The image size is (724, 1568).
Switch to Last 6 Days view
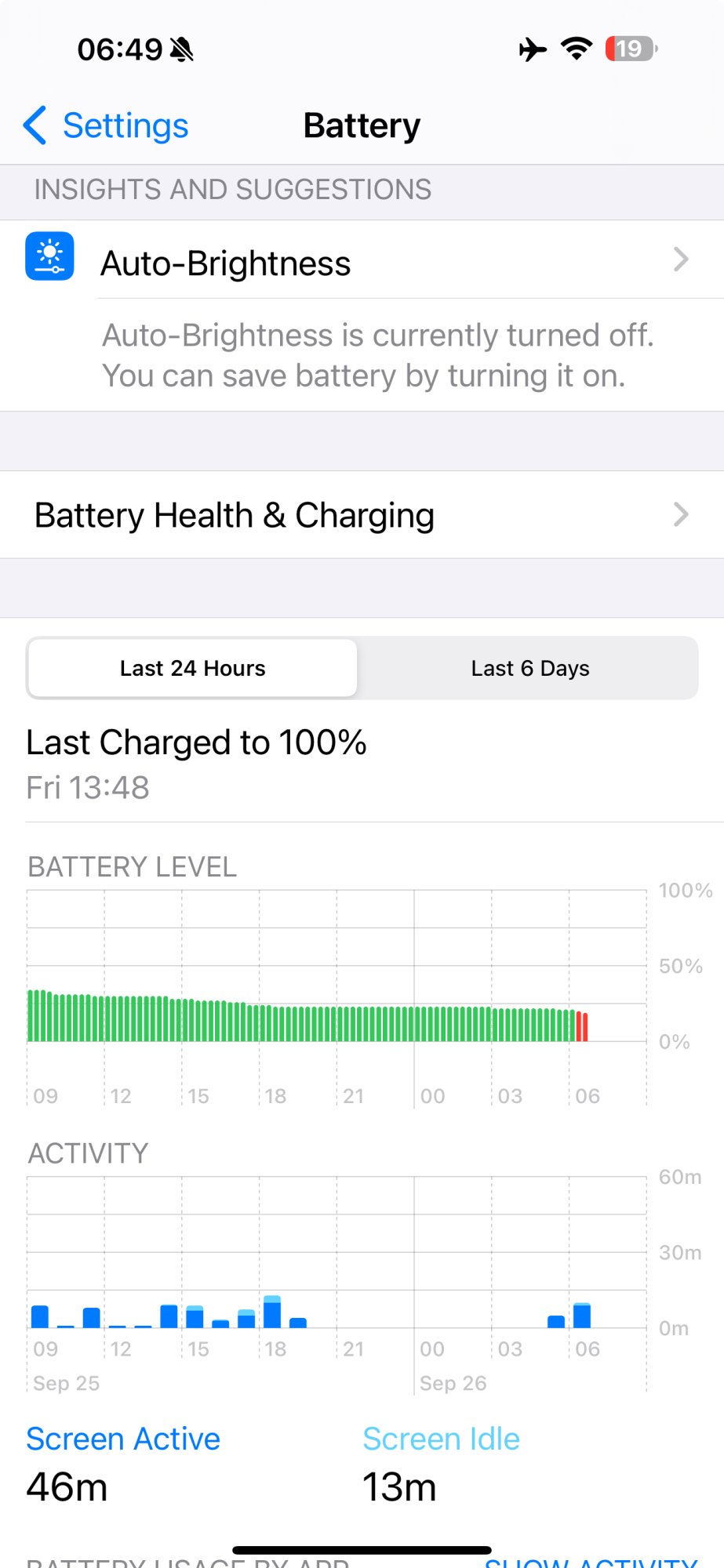click(529, 668)
